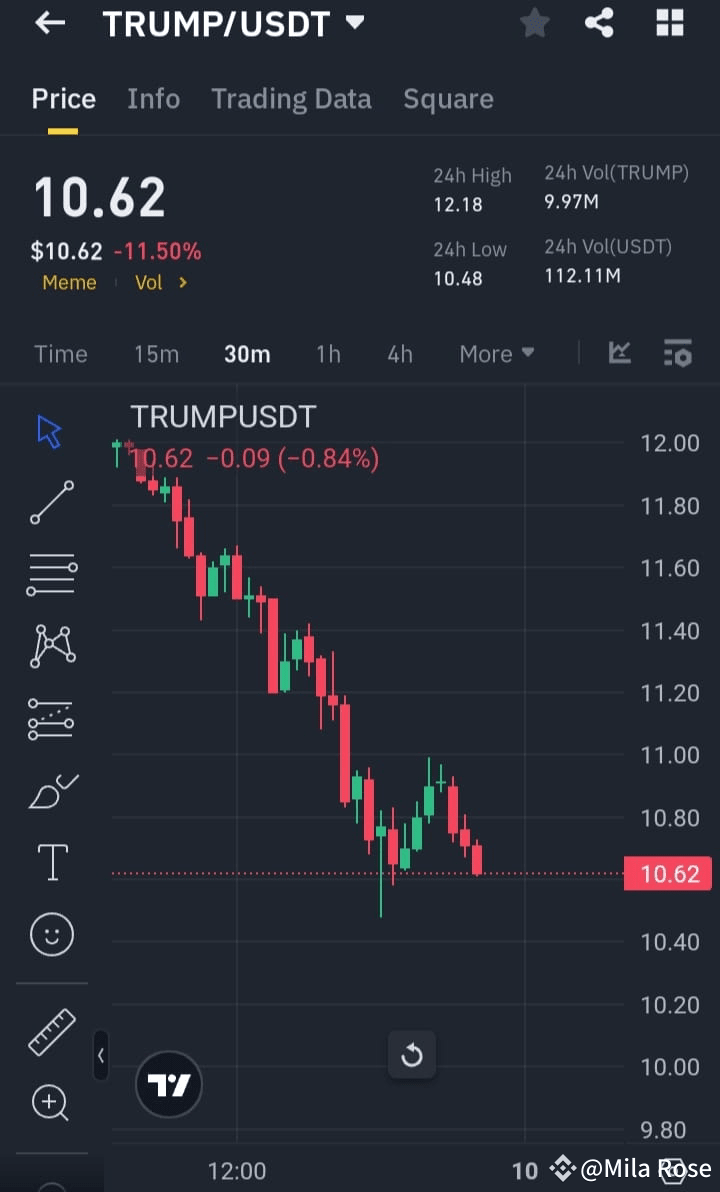Collapse the drawing tools sidebar chevron
This screenshot has height=1192, width=720.
tap(101, 1056)
